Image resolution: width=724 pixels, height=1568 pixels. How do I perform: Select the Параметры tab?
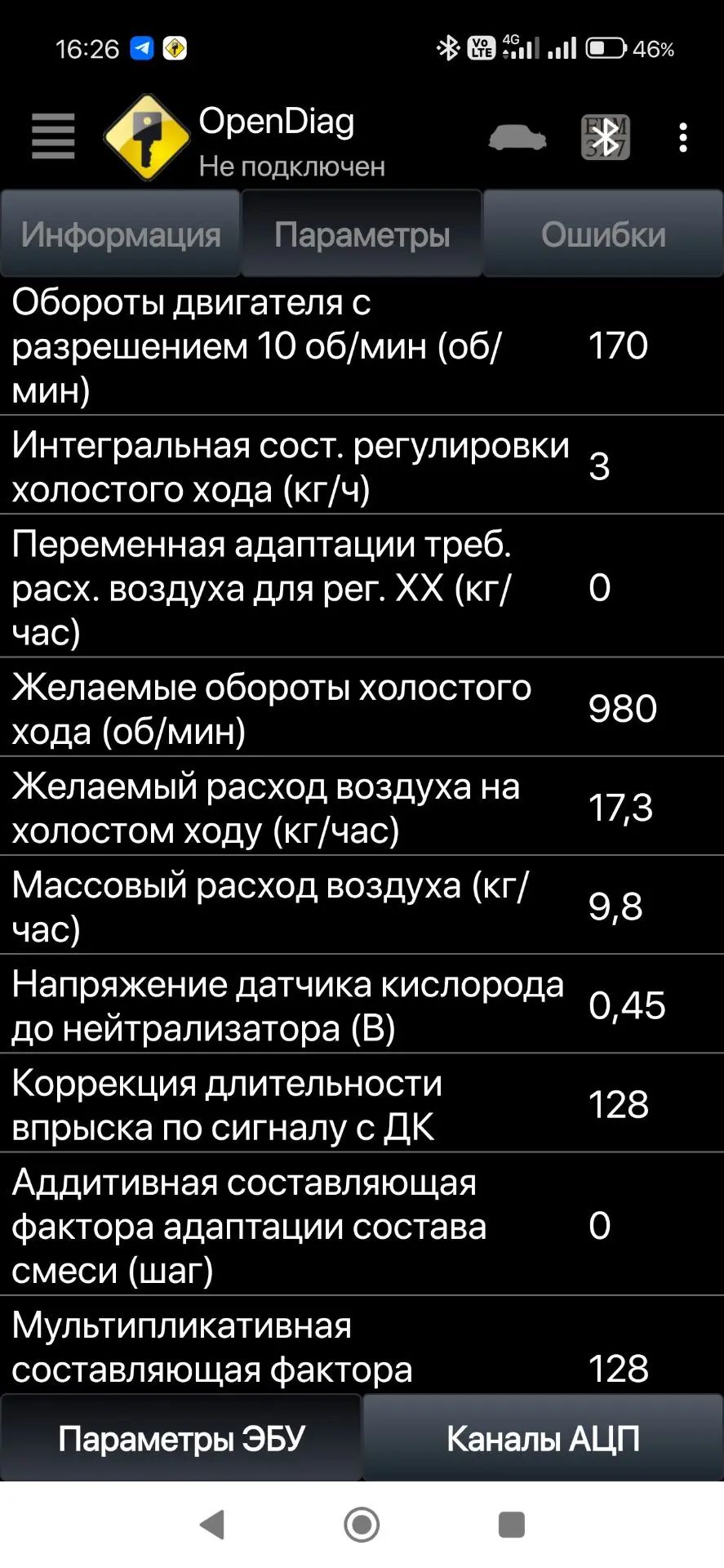click(362, 234)
